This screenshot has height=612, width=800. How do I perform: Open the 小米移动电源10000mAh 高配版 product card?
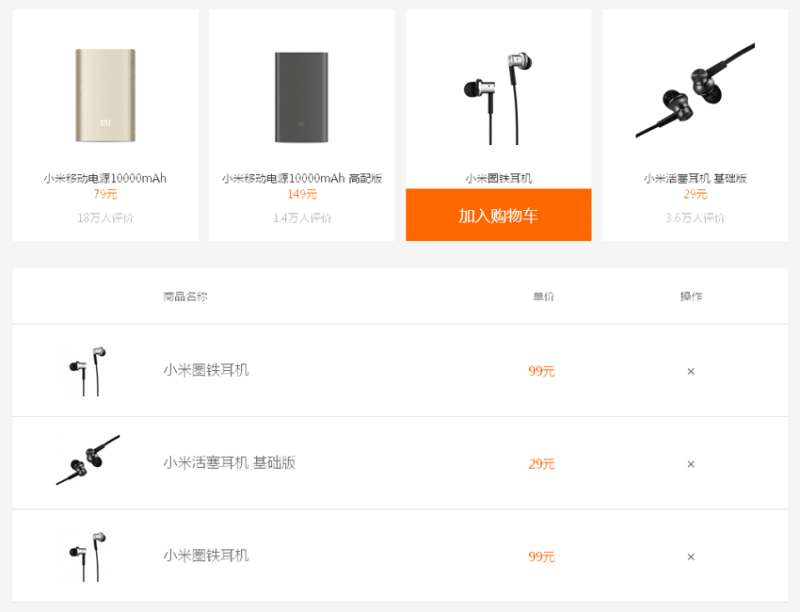coord(301,125)
